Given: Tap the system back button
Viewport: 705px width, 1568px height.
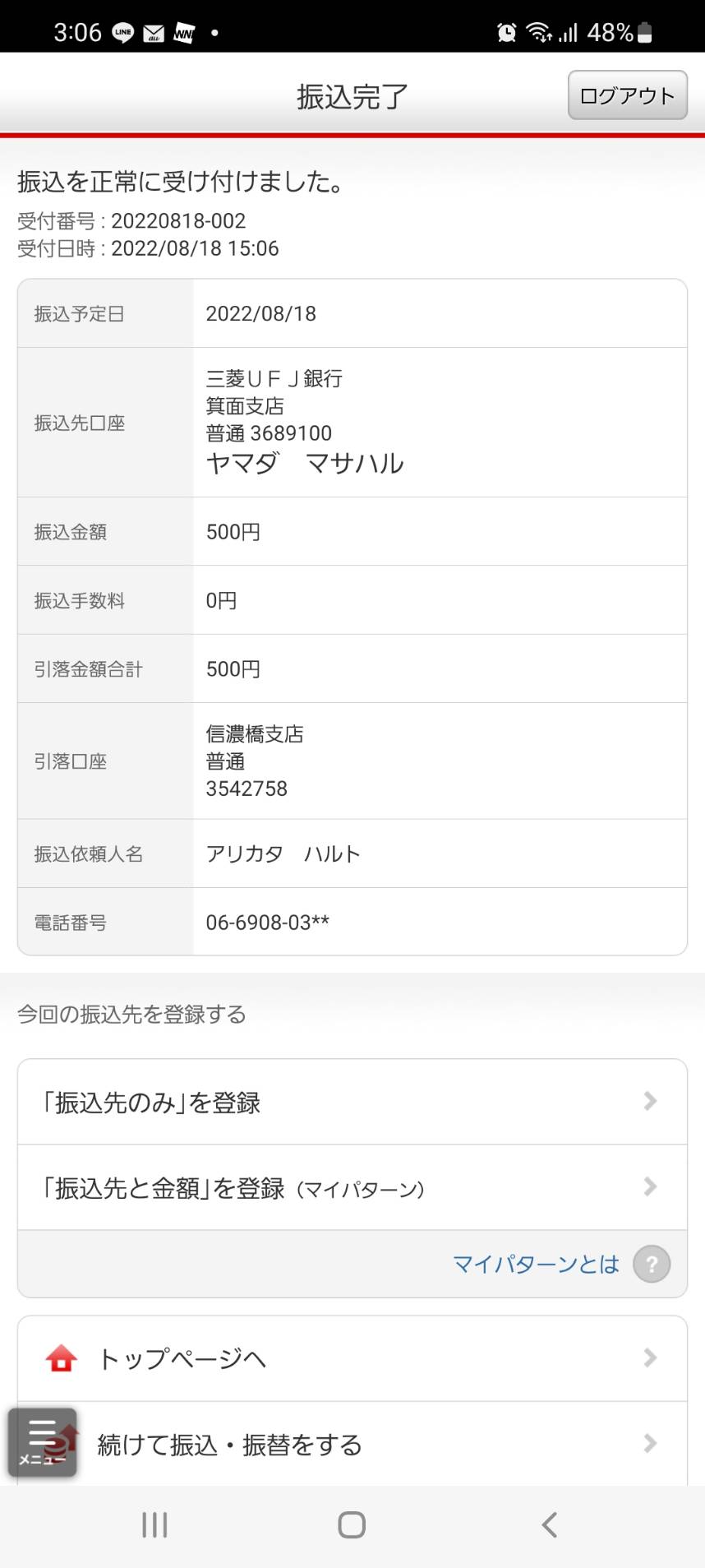Looking at the screenshot, I should coord(550,1524).
